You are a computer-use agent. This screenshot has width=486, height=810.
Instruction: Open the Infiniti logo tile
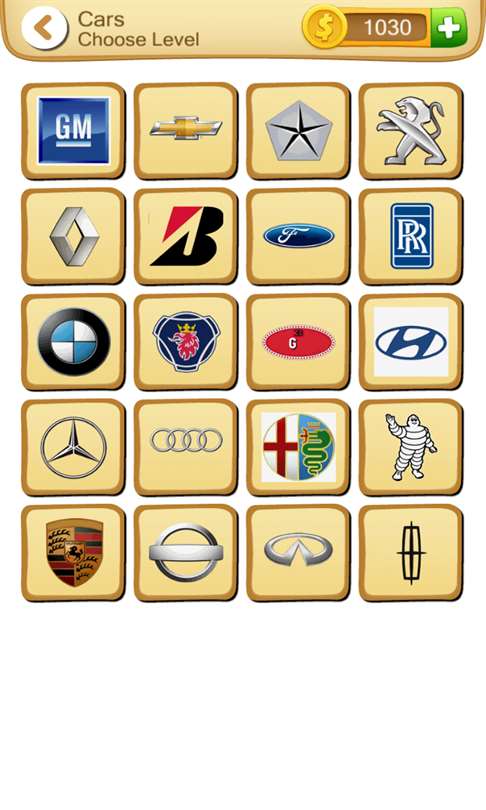pos(298,553)
